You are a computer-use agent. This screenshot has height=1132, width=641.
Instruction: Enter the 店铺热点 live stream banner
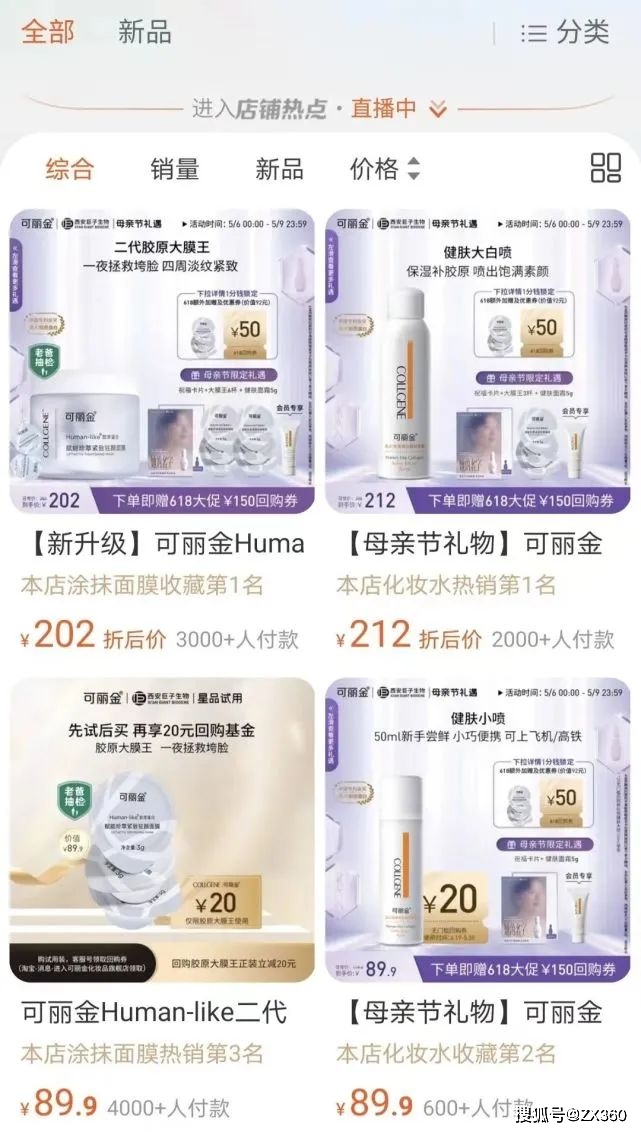pos(320,108)
